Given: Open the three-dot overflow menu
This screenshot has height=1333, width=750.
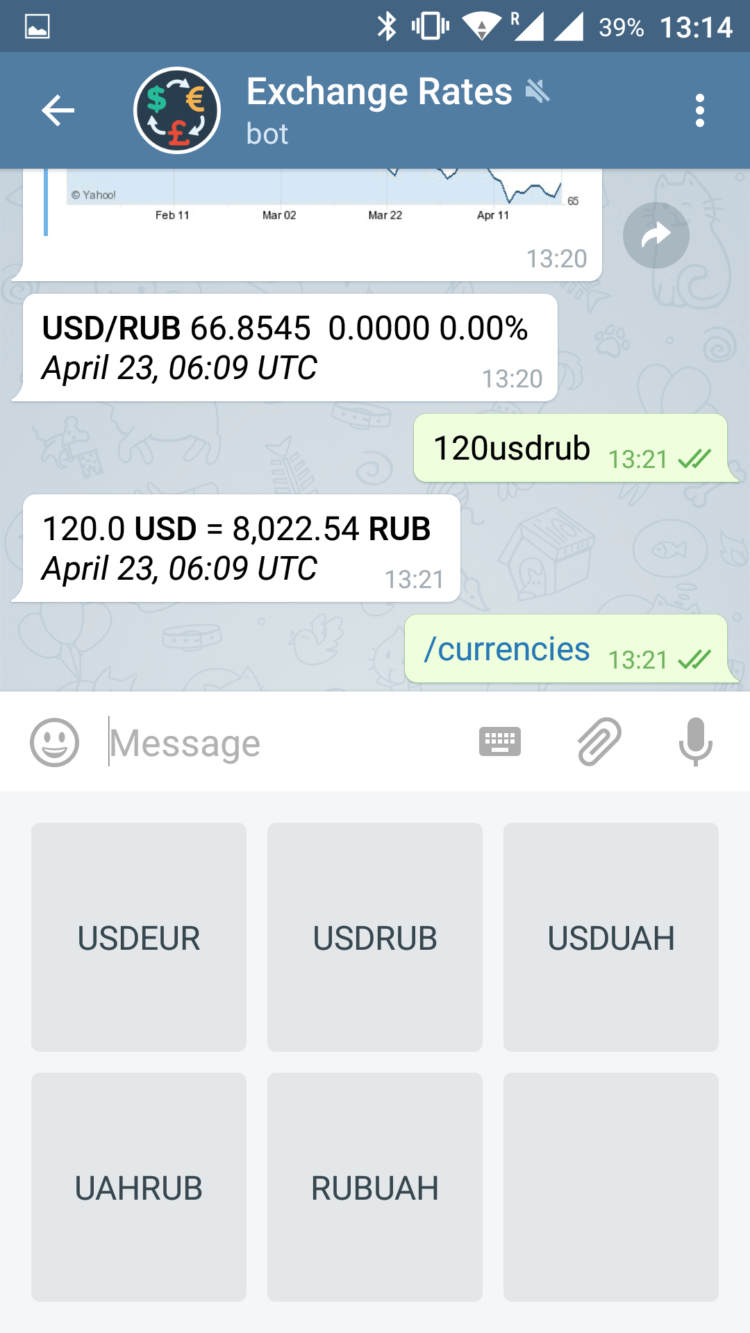Looking at the screenshot, I should 699,110.
